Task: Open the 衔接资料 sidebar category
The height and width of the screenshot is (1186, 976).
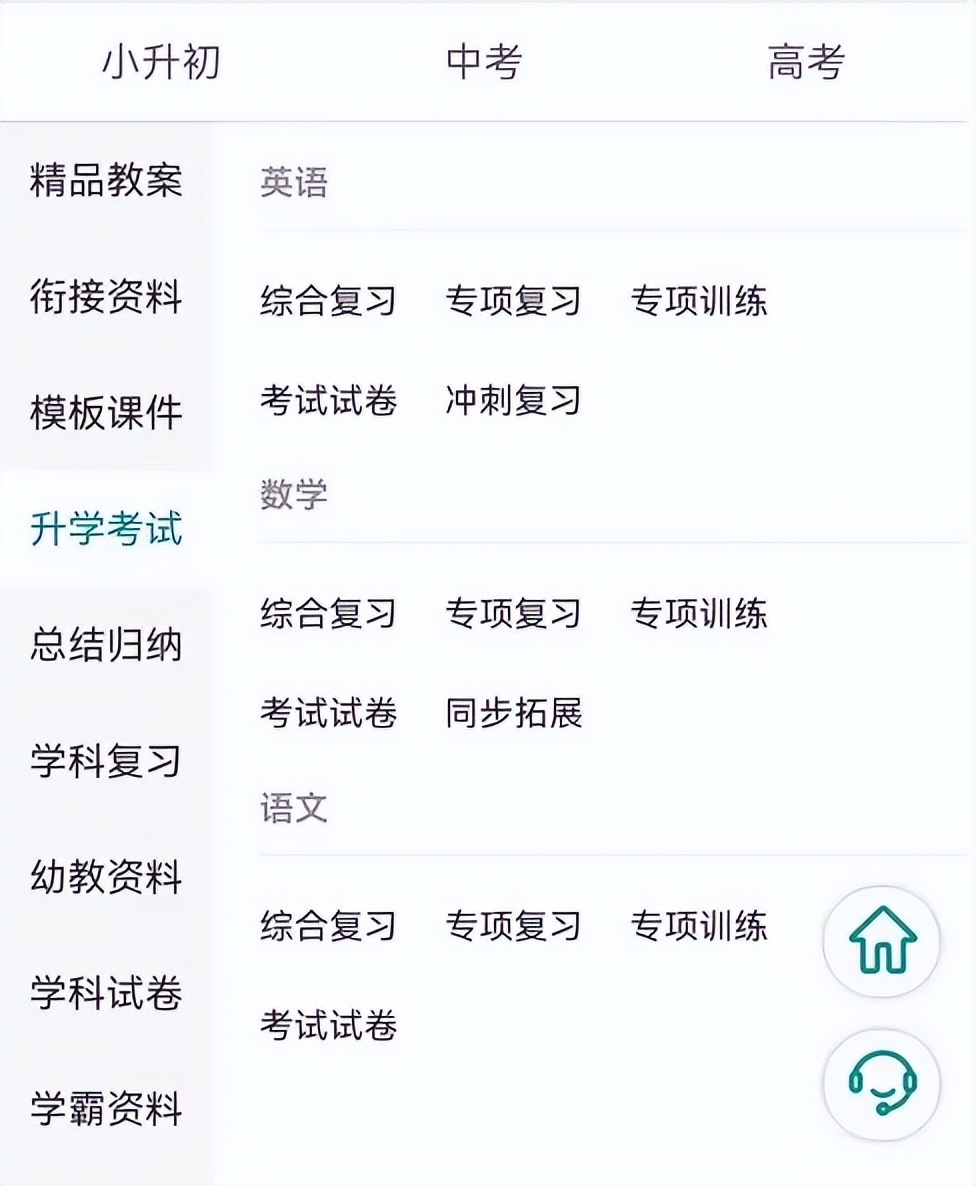Action: [104, 297]
